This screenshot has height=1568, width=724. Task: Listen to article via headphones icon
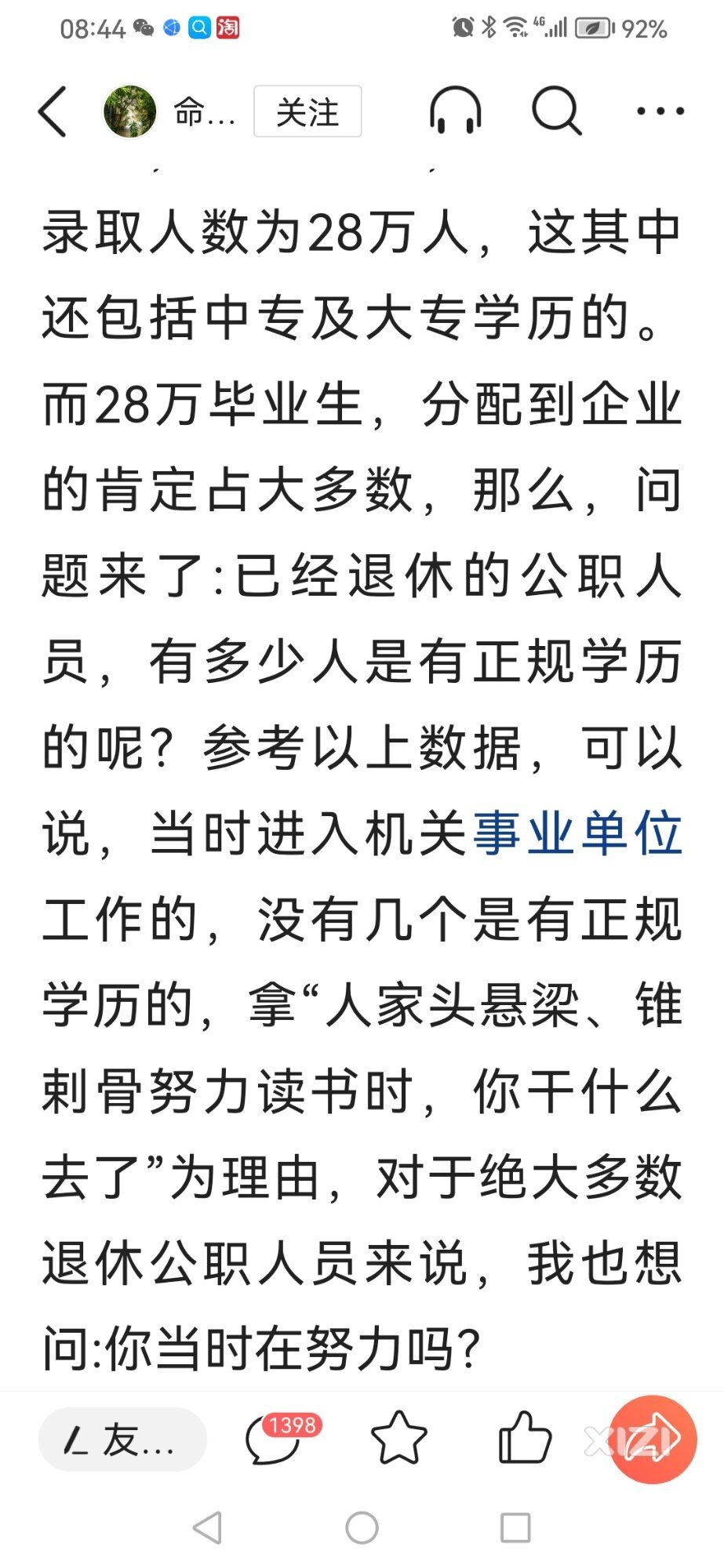pyautogui.click(x=455, y=111)
